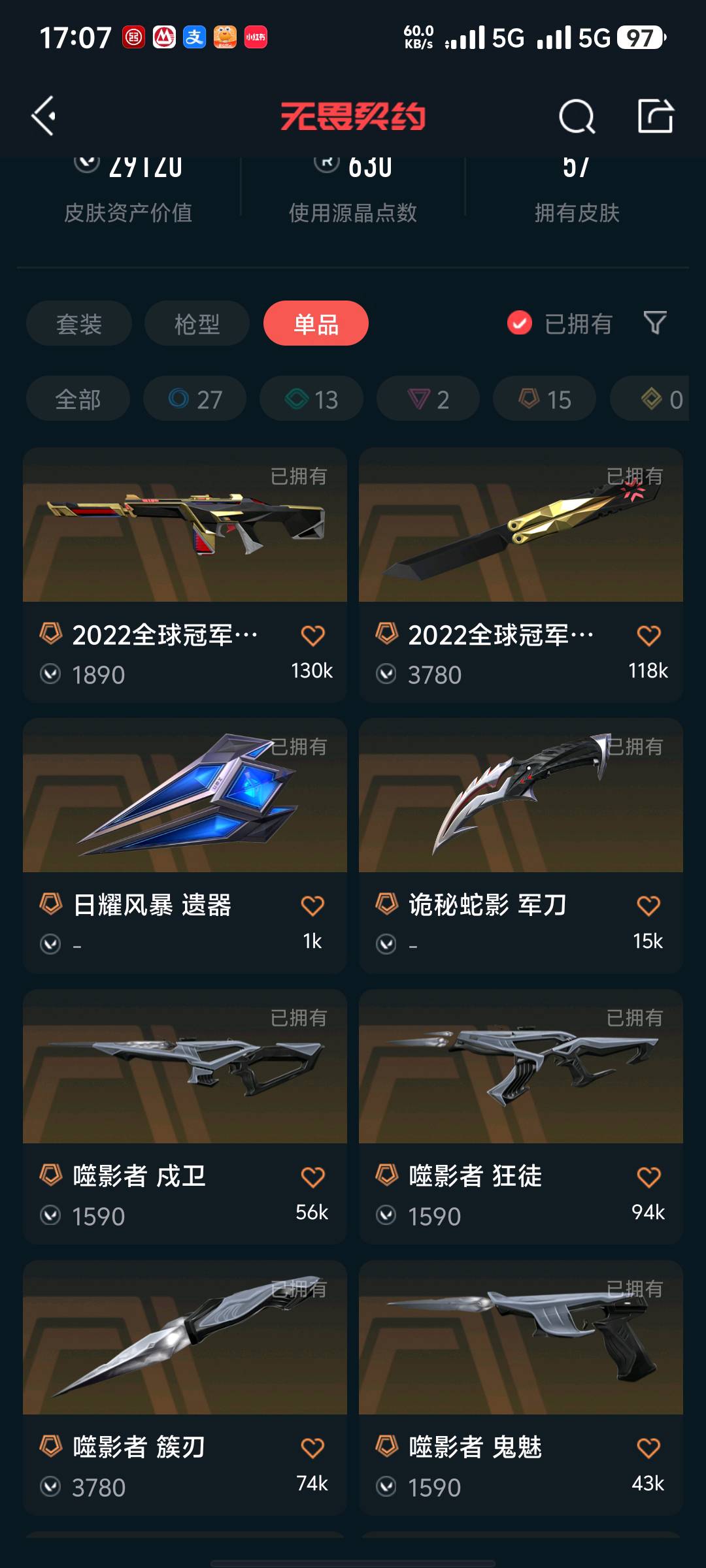The width and height of the screenshot is (706, 1568).
Task: Open the search magnifier icon
Action: (x=577, y=116)
